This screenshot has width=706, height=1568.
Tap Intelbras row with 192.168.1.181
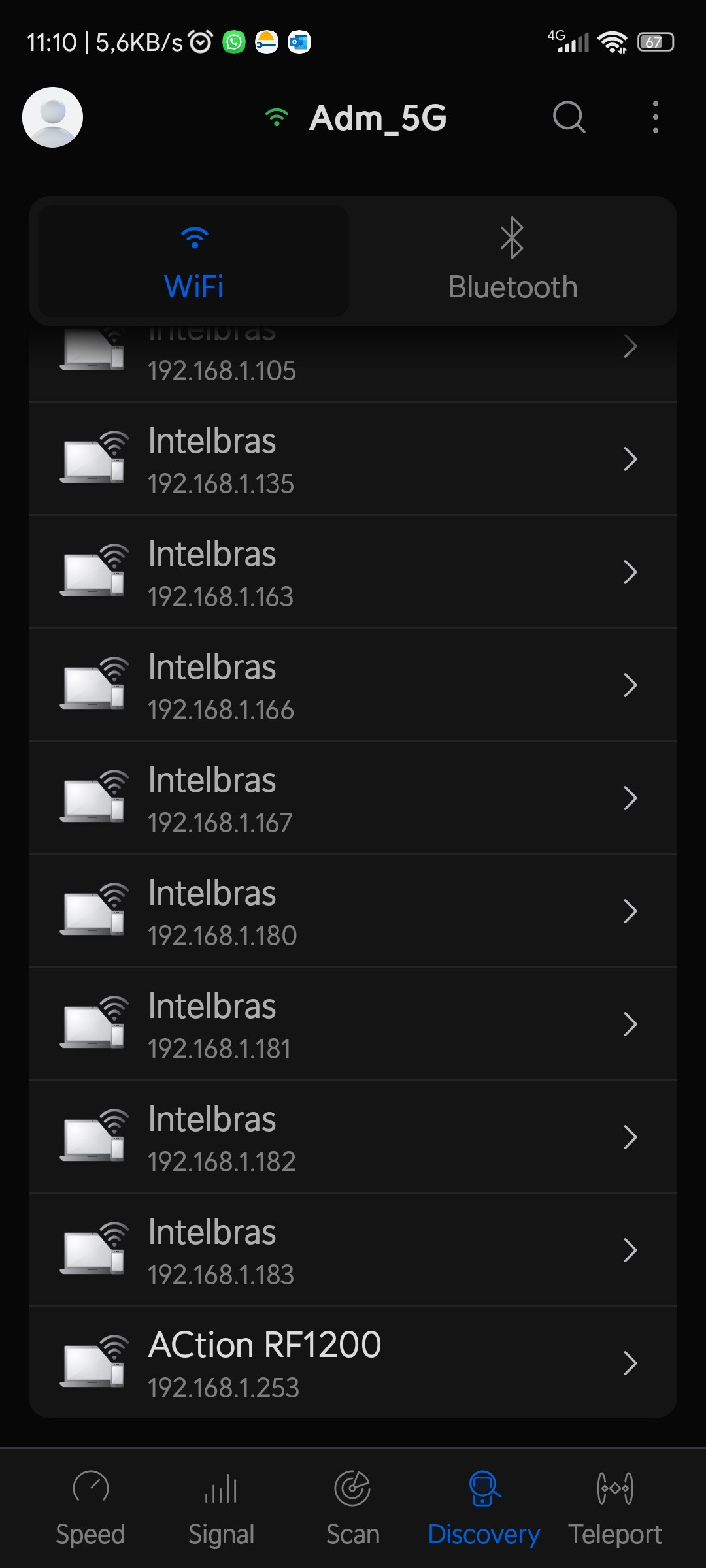[x=353, y=1025]
